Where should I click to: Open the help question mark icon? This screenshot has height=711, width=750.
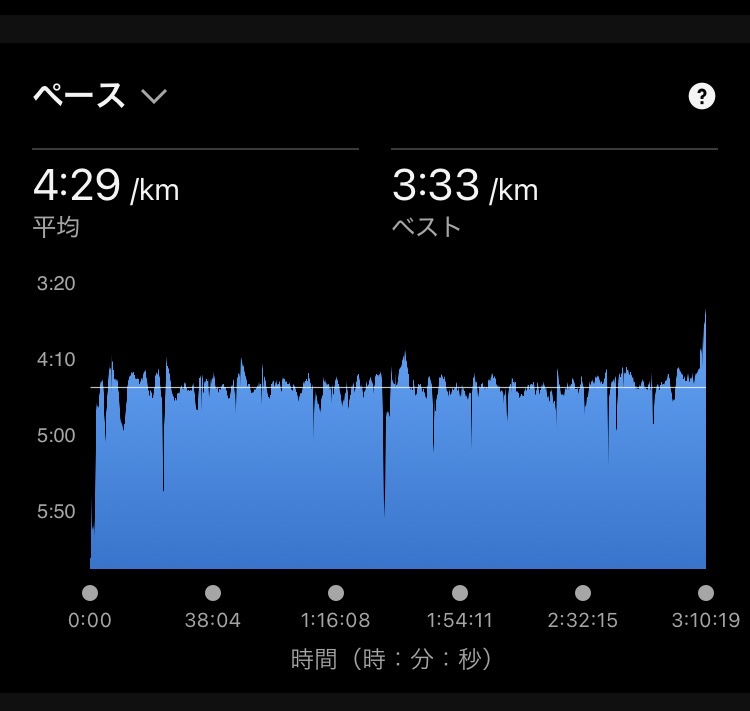tap(702, 97)
